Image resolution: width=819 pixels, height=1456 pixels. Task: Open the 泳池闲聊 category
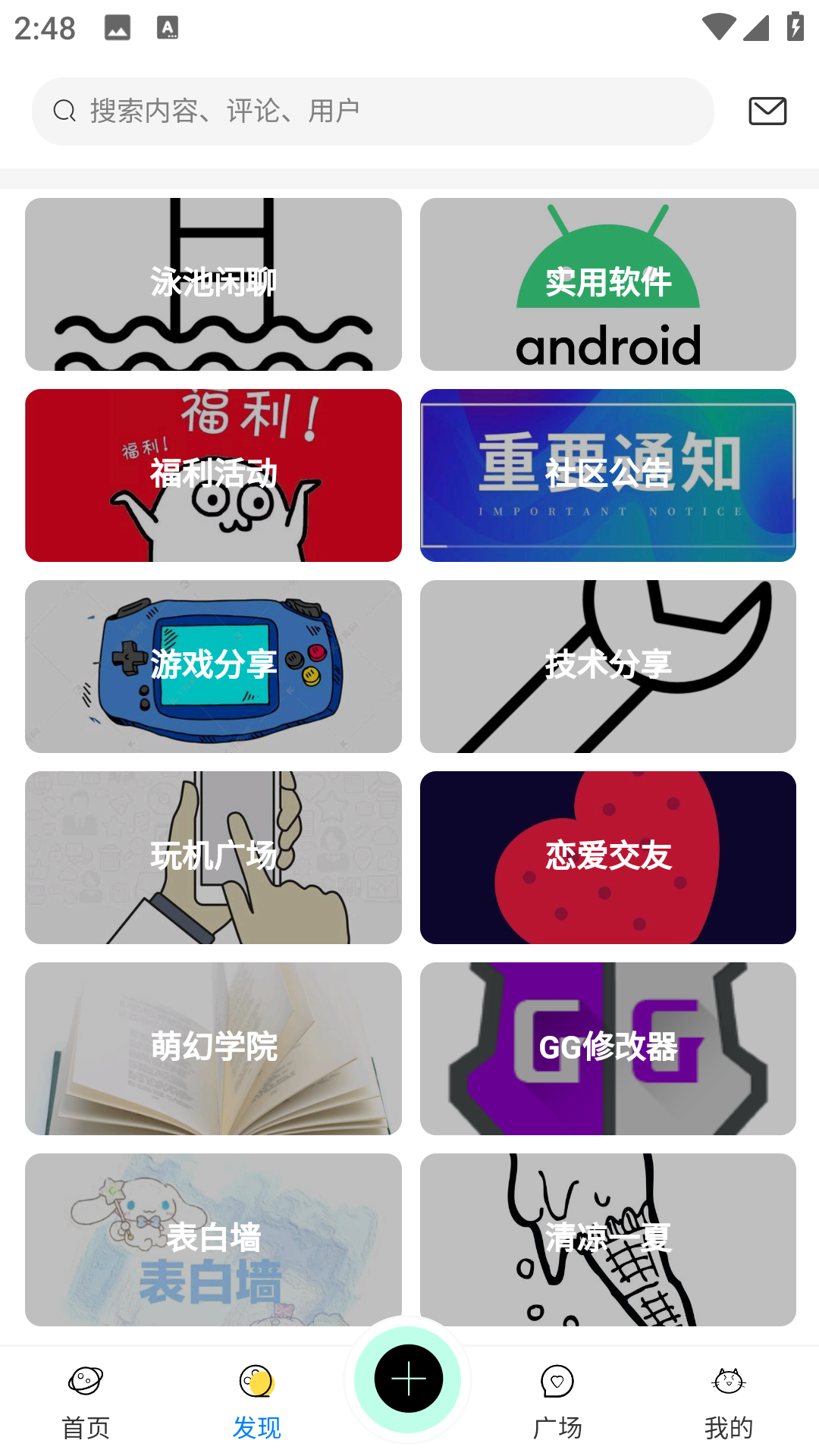click(x=213, y=284)
